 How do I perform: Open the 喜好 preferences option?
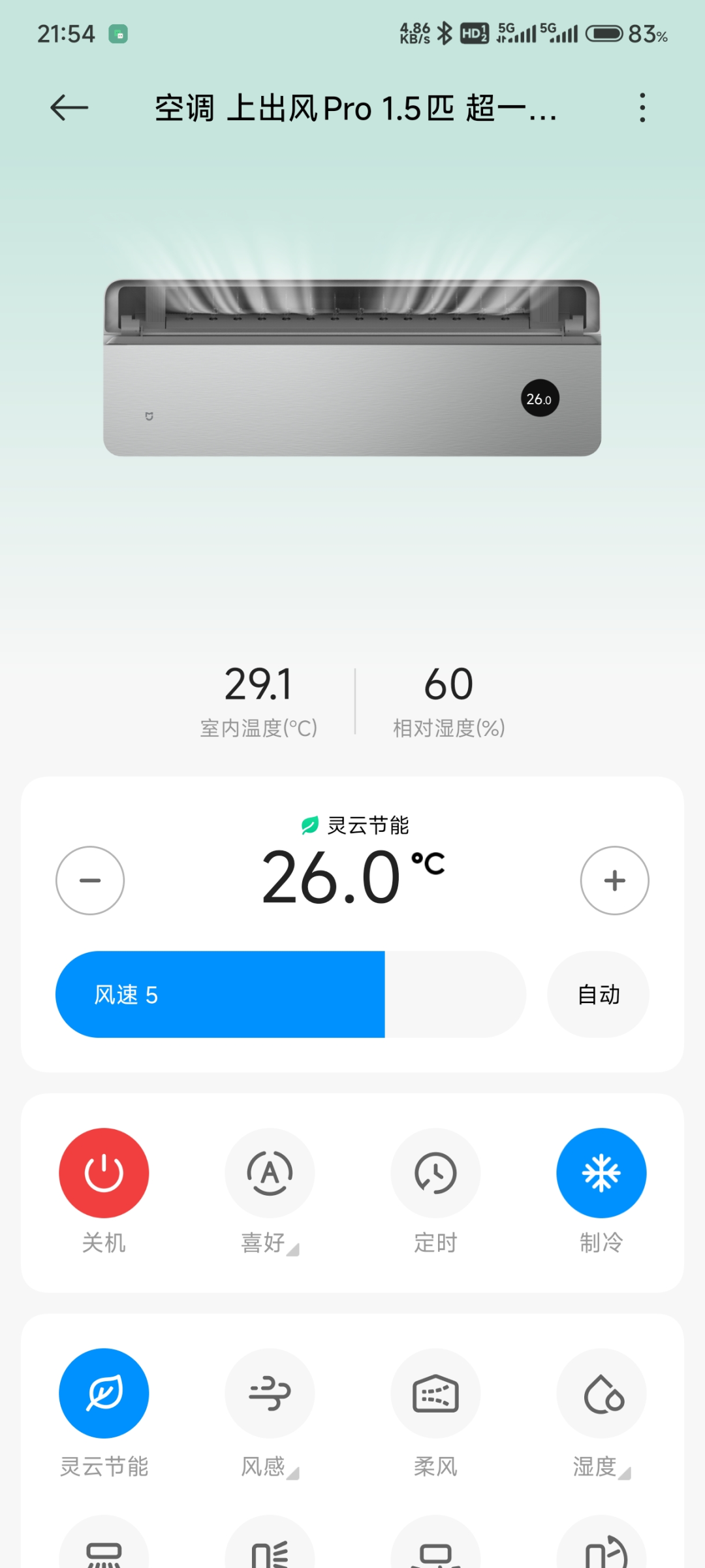click(270, 1173)
